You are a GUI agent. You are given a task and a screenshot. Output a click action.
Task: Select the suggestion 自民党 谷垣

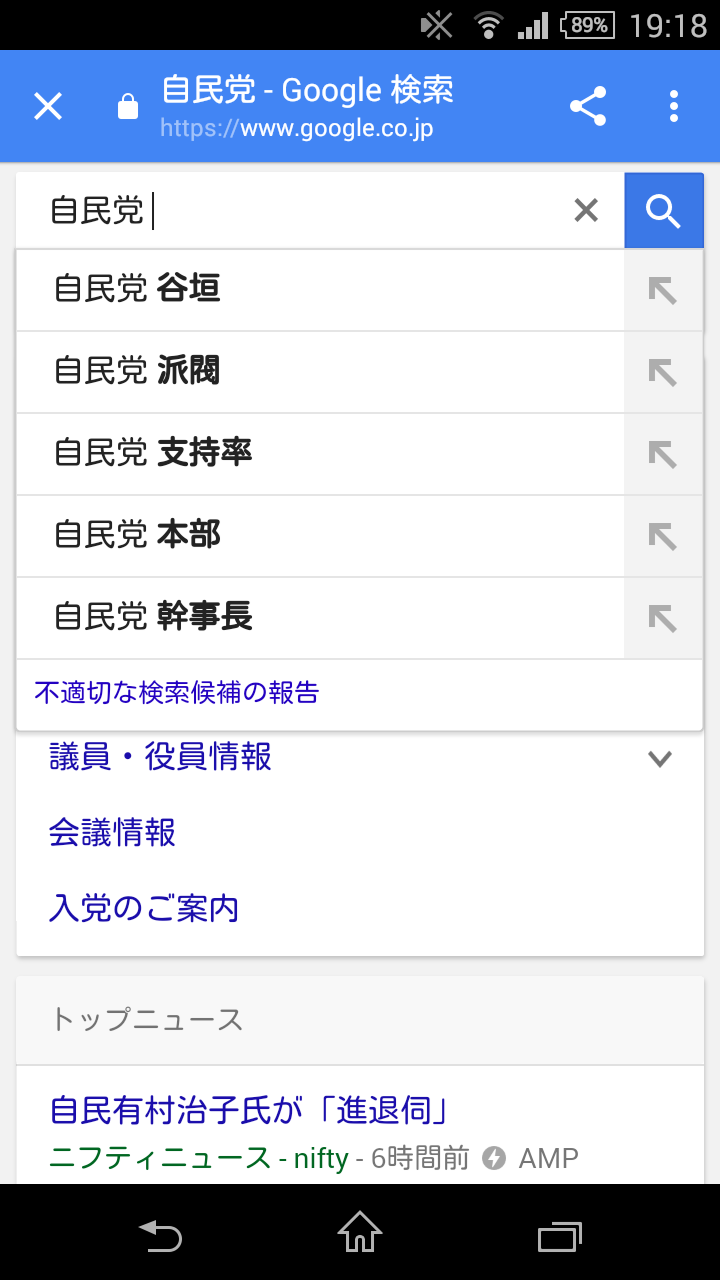pyautogui.click(x=300, y=289)
